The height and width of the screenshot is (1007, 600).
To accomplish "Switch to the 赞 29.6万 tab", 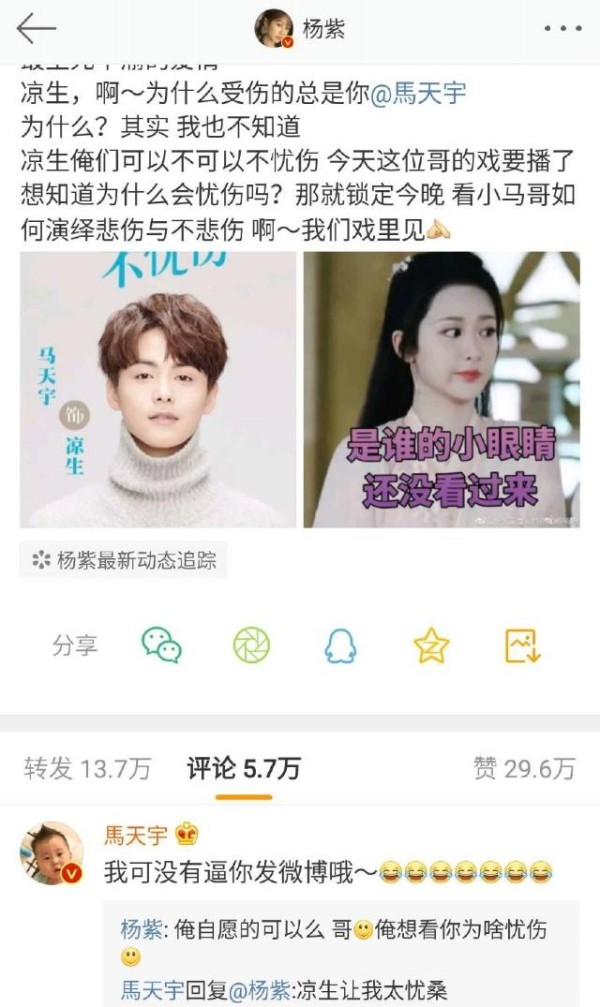I will (x=524, y=768).
